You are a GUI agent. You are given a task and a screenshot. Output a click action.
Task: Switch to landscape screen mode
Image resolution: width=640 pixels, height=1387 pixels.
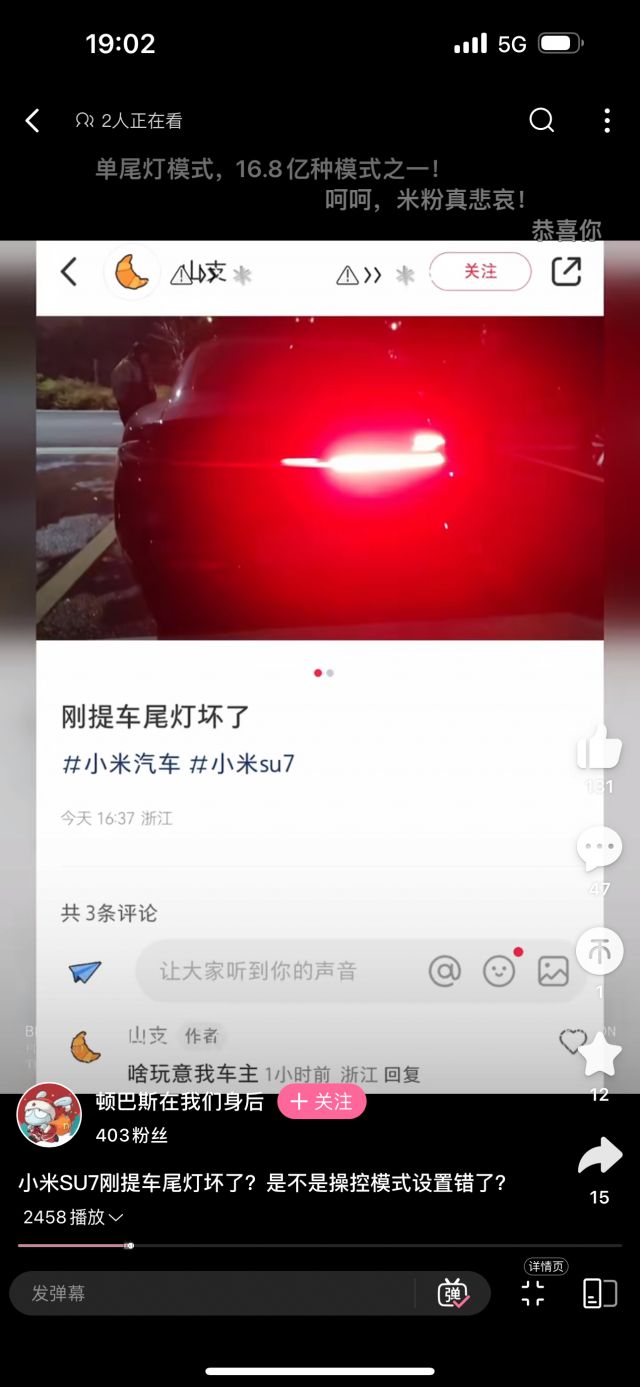coord(599,1293)
